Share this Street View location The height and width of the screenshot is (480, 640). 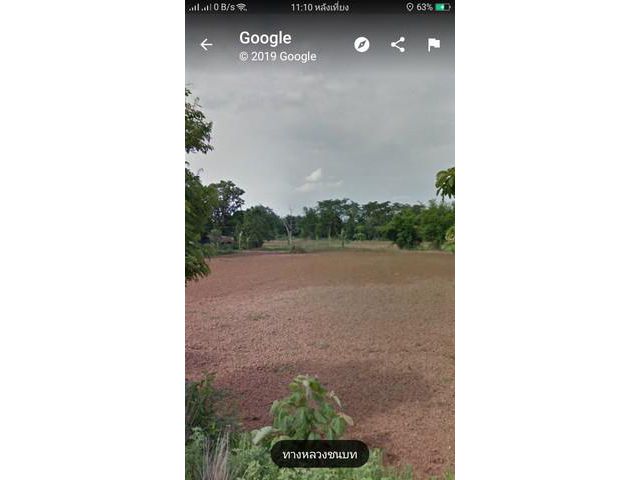tap(398, 45)
